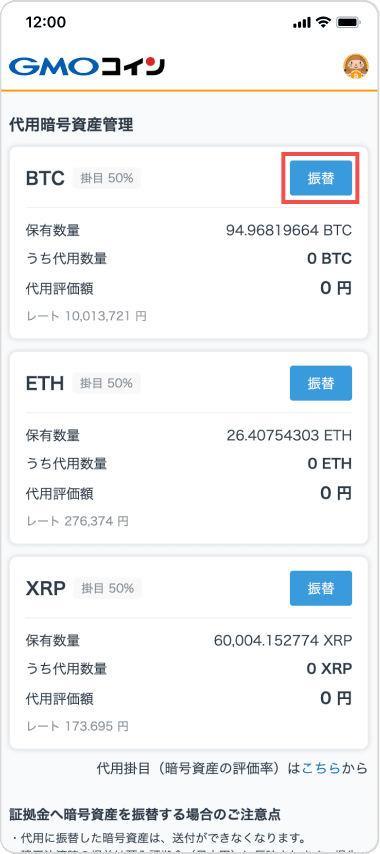This screenshot has height=854, width=380.
Task: Open the profile avatar icon
Action: 356,66
